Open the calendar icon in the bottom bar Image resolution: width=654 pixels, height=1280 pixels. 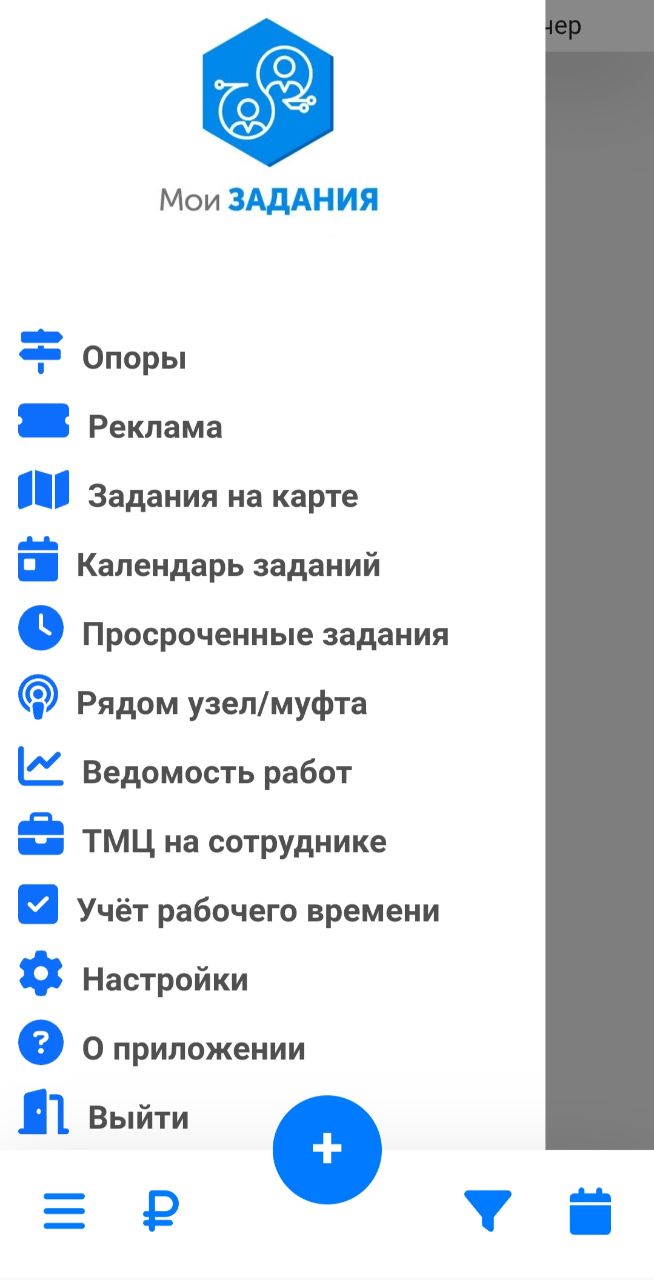coord(590,1211)
